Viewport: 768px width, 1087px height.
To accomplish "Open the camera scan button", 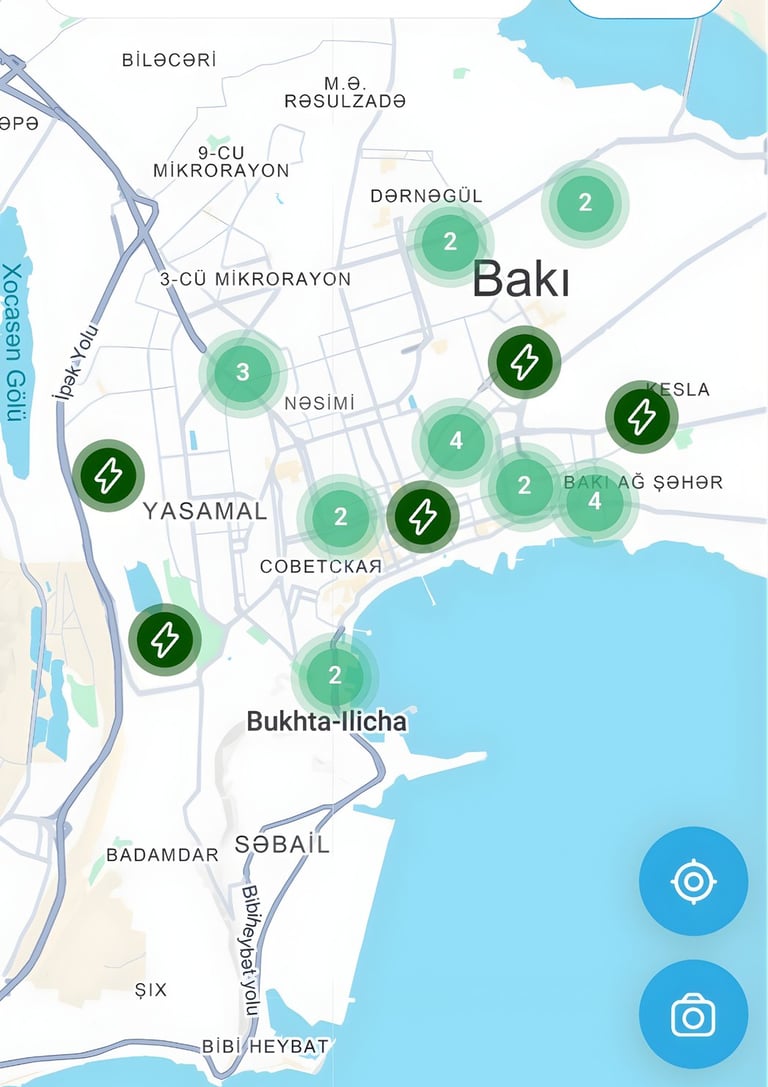I will coord(693,1015).
